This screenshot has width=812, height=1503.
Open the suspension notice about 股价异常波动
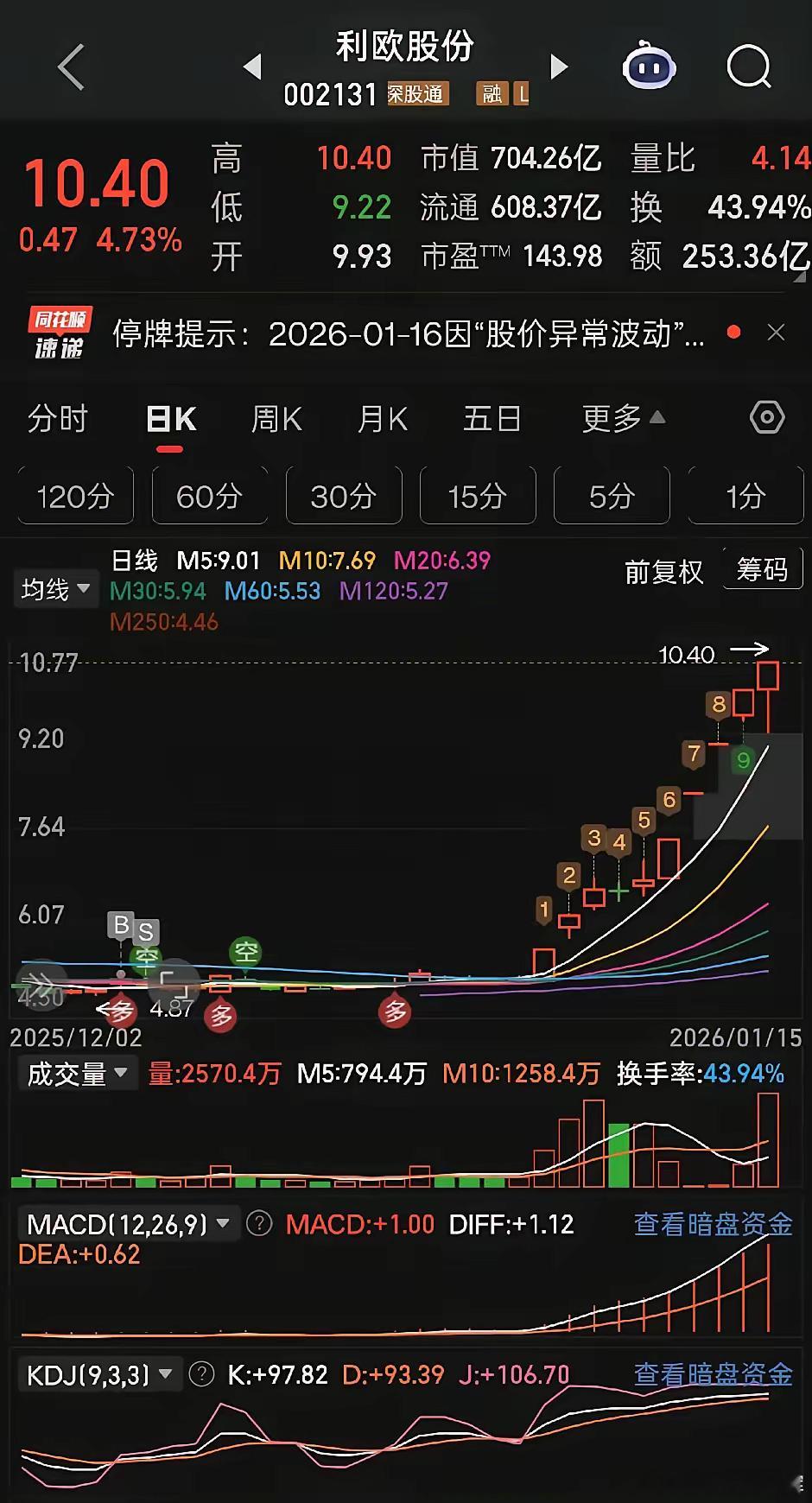406,333
